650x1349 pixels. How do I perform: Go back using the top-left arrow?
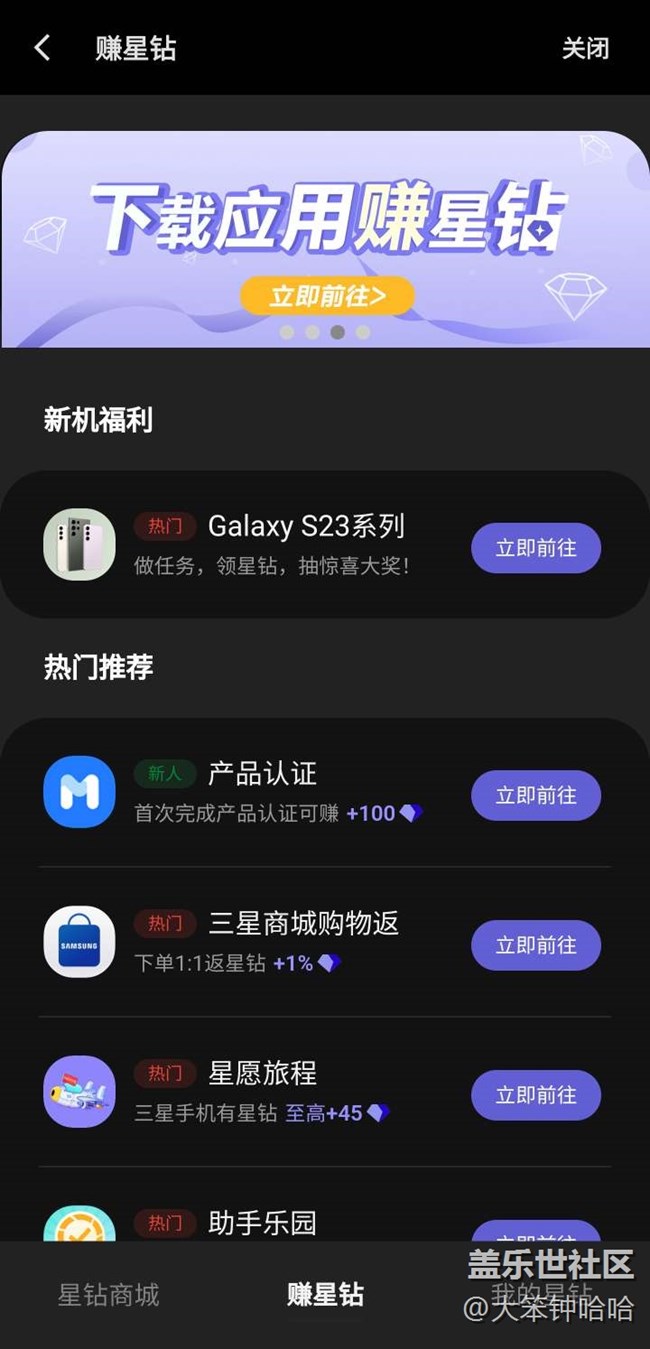click(42, 48)
